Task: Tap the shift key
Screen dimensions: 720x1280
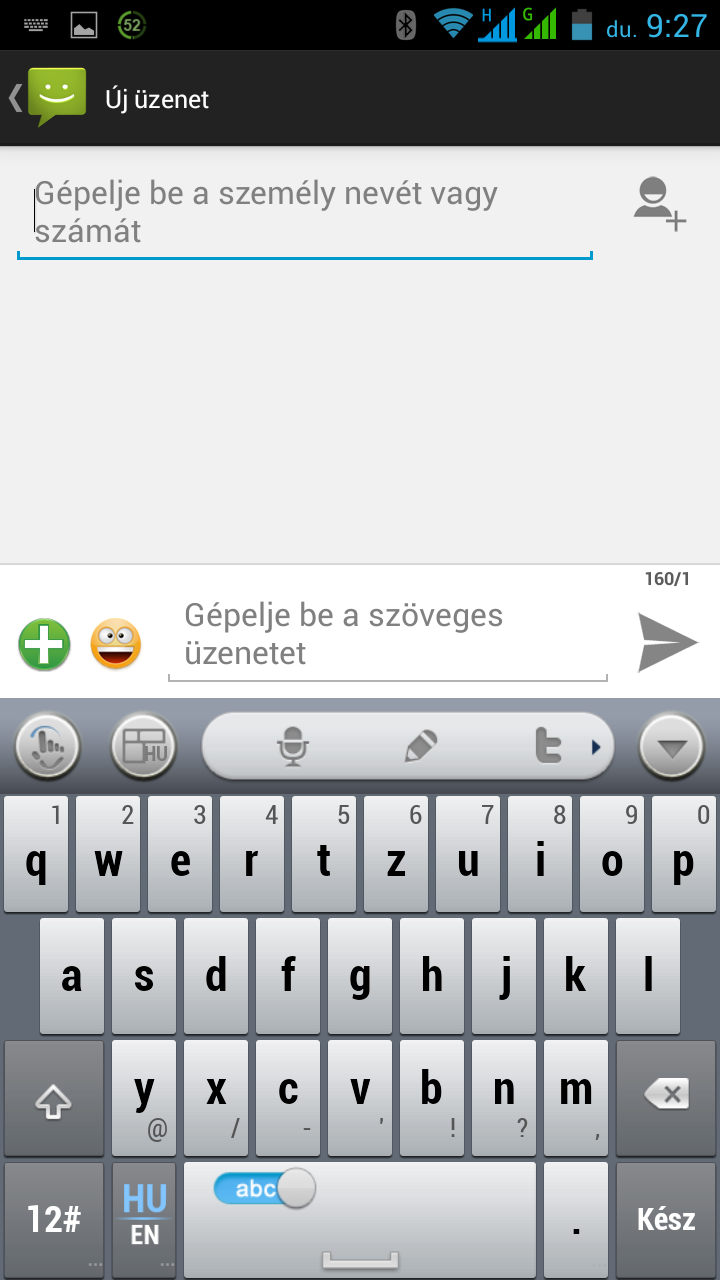Action: coord(54,1098)
